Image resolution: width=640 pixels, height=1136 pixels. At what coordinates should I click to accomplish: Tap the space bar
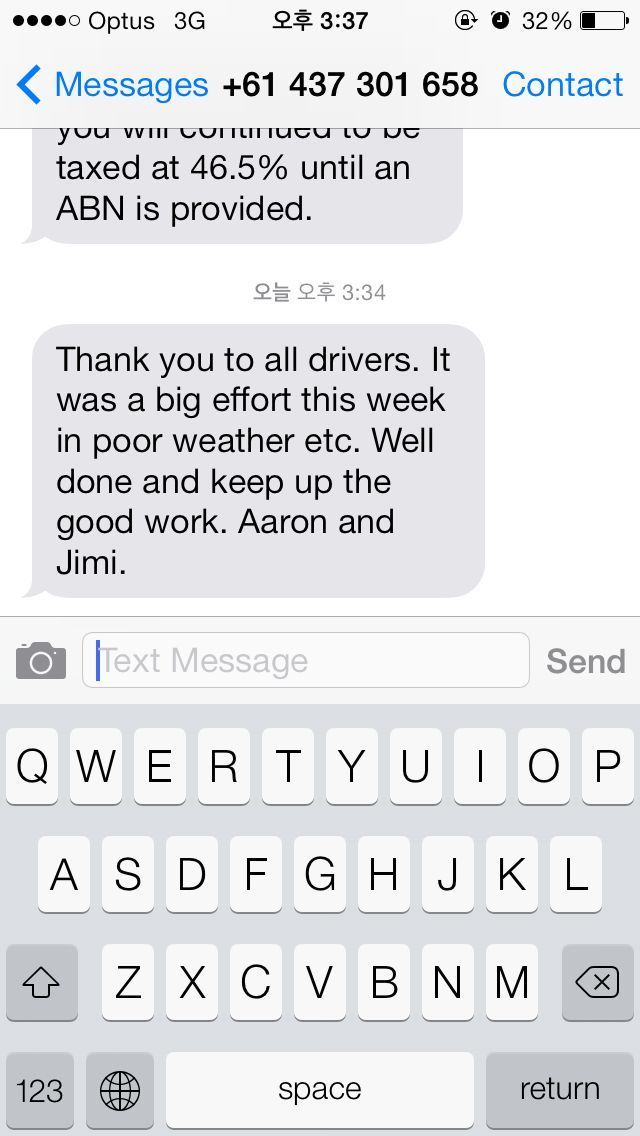(x=320, y=1089)
